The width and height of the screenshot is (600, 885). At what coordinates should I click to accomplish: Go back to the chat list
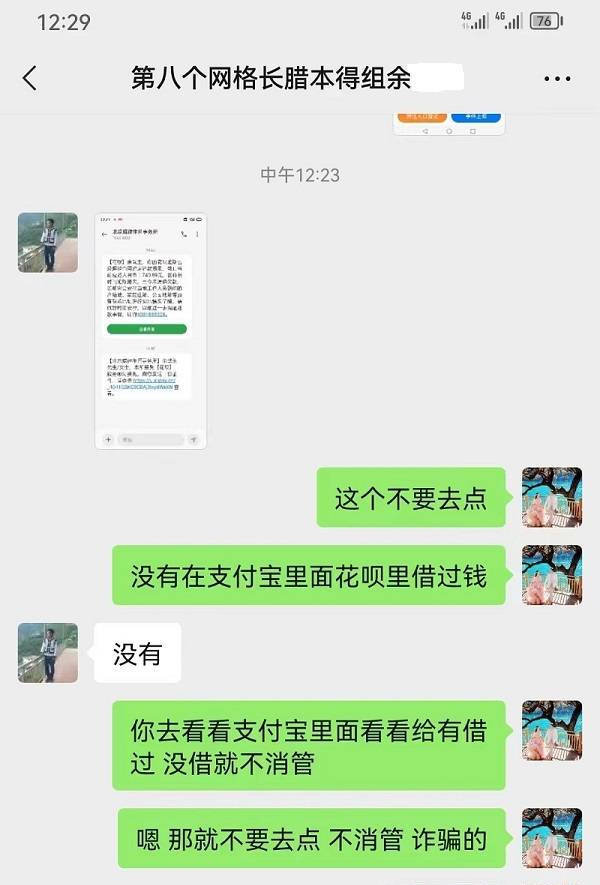[x=30, y=78]
